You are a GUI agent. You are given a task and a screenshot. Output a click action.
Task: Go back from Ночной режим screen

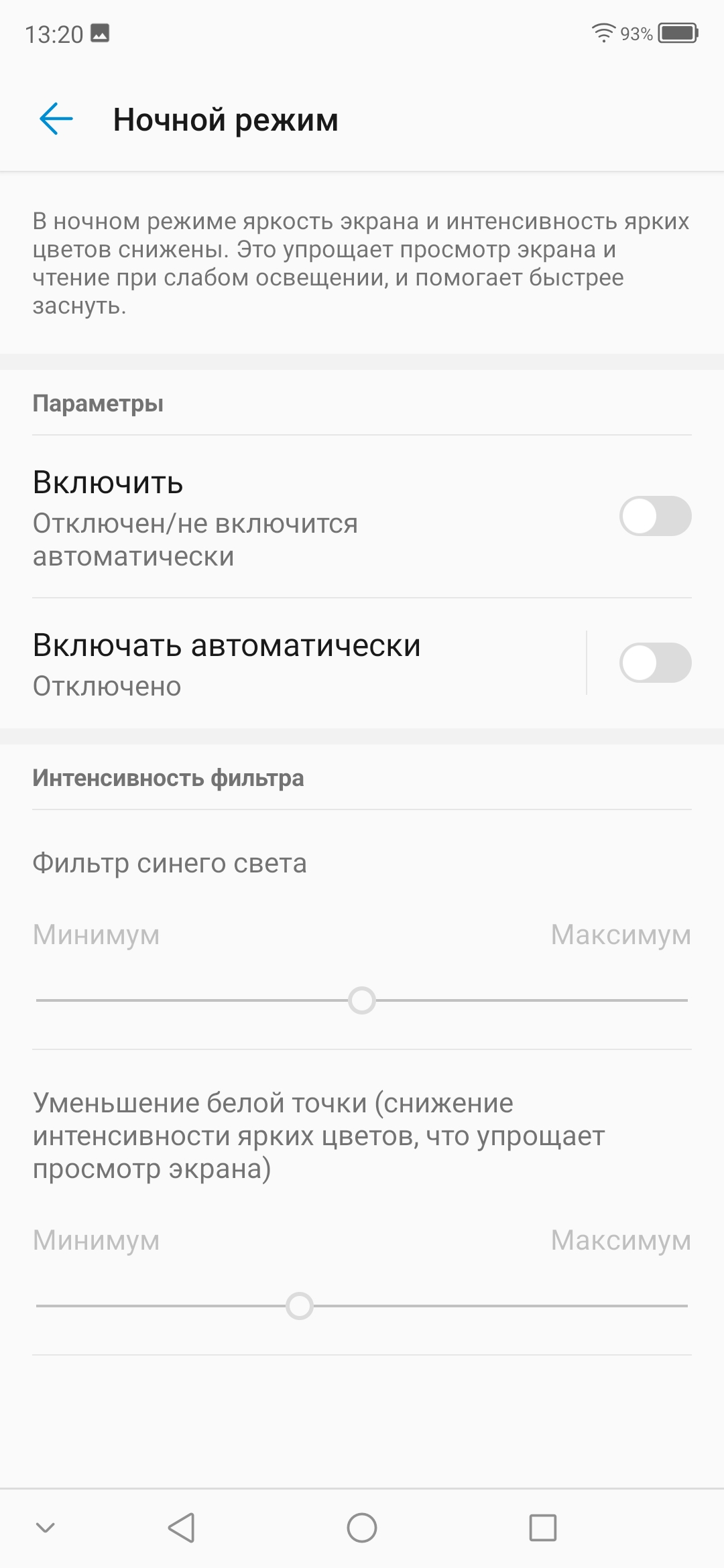click(x=56, y=120)
